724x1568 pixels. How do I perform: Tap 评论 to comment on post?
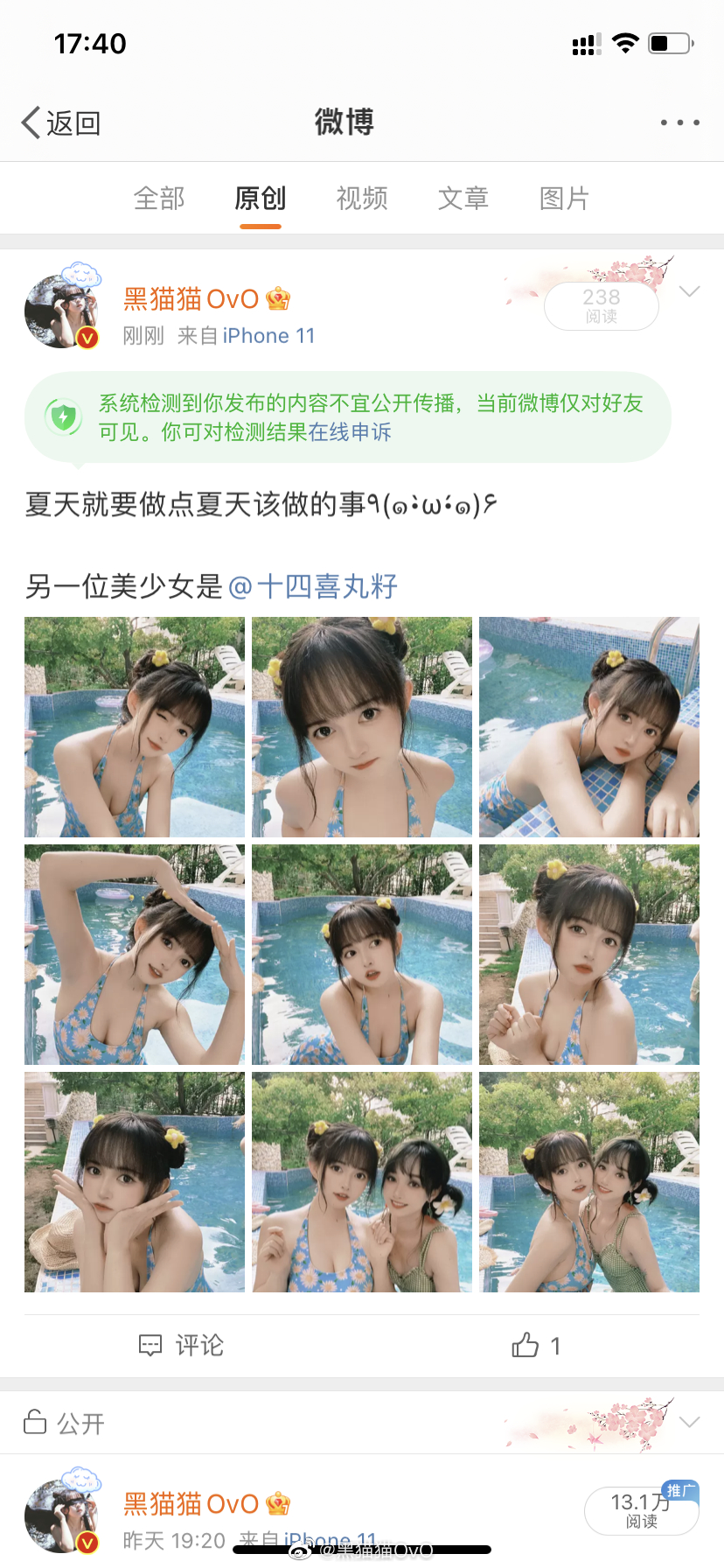182,1345
